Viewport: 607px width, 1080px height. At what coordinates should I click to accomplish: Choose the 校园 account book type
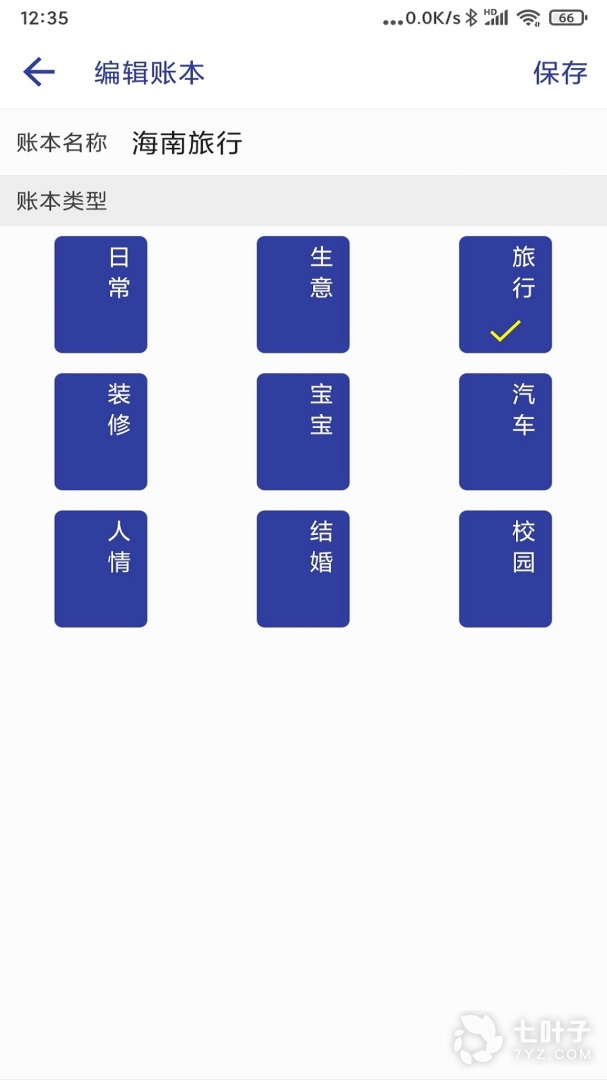pos(505,569)
